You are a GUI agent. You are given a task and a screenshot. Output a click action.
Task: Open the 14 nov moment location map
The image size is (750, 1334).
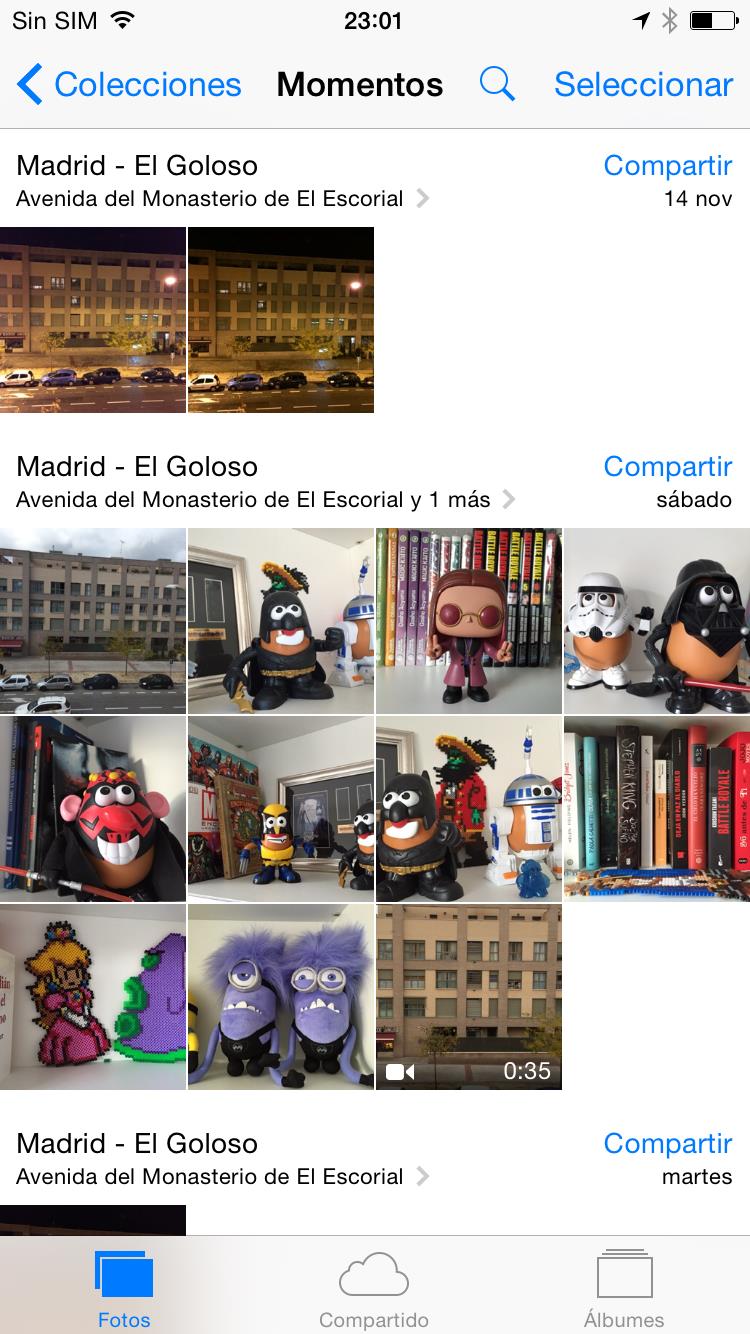click(x=222, y=198)
